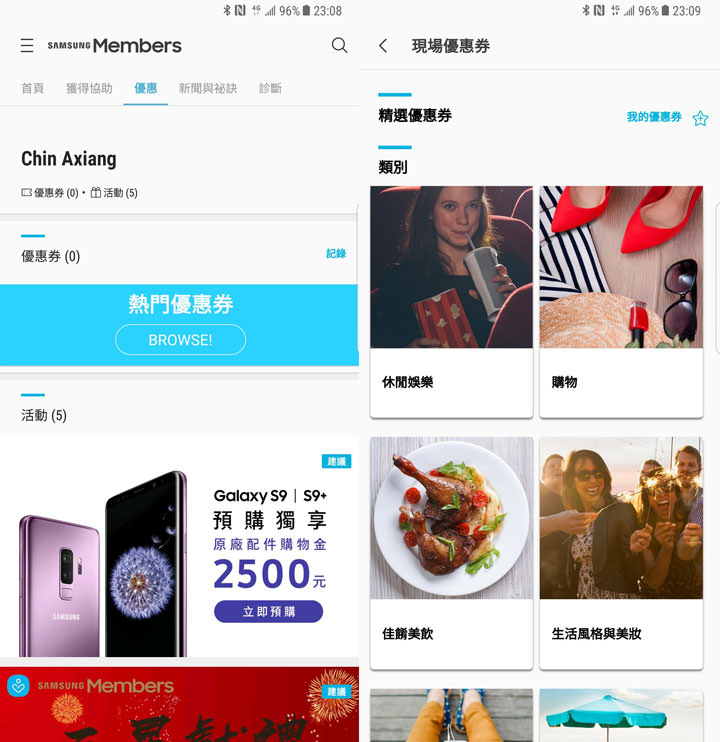
Task: Tap 立即預購 on the Galaxy S9 banner
Action: pyautogui.click(x=268, y=612)
